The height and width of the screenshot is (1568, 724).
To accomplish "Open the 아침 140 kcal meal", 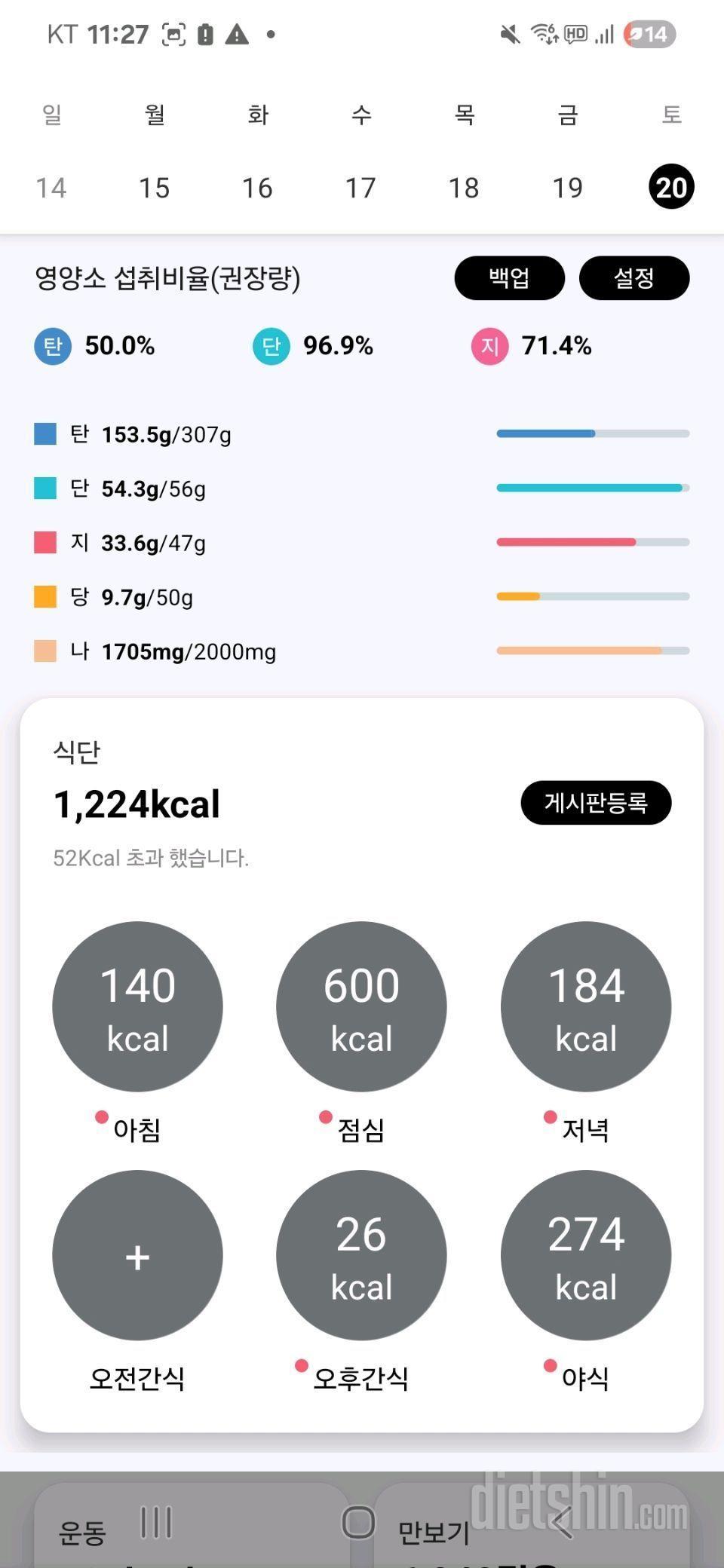I will coord(137,1006).
